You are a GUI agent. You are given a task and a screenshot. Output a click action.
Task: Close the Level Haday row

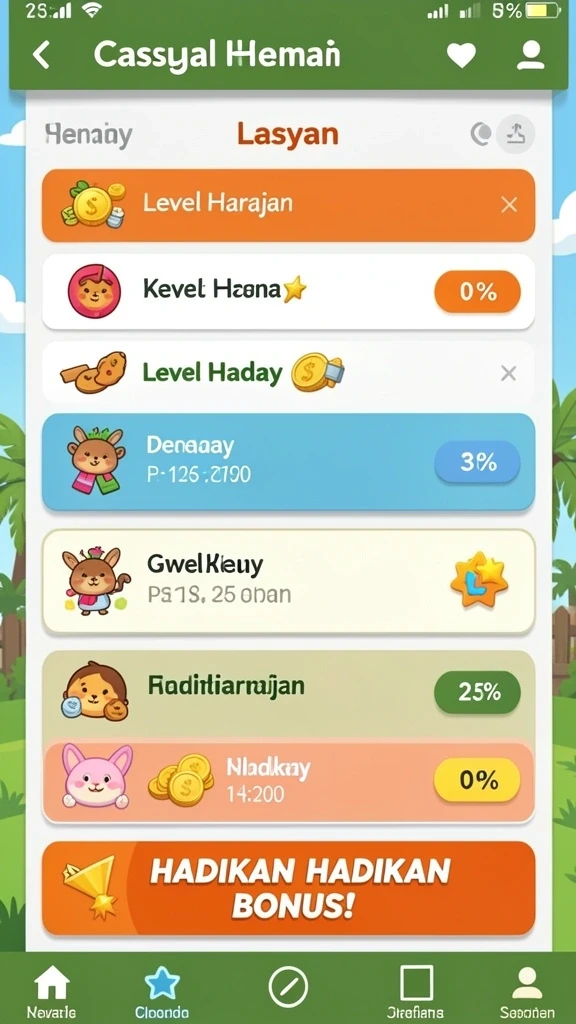508,374
